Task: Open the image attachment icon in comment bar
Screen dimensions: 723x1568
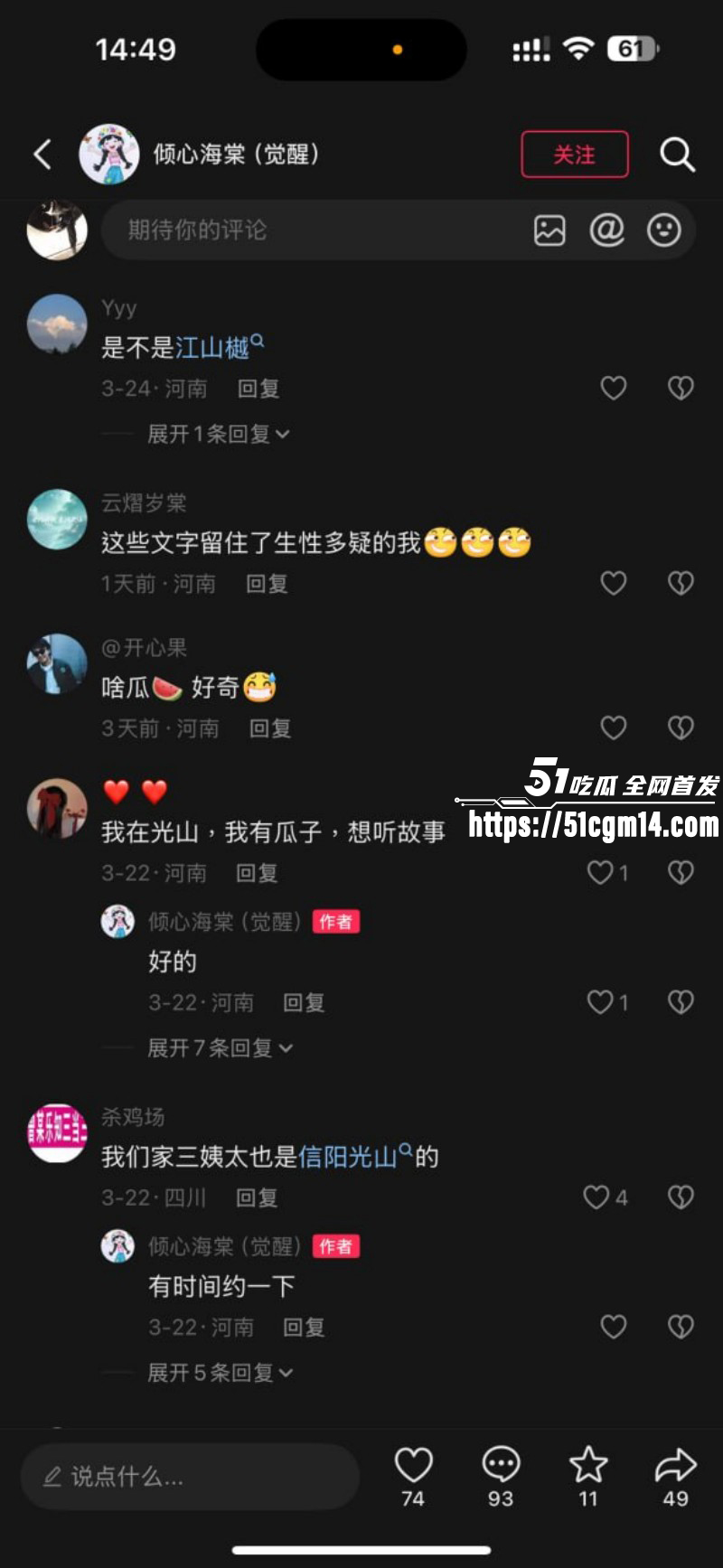Action: (549, 230)
